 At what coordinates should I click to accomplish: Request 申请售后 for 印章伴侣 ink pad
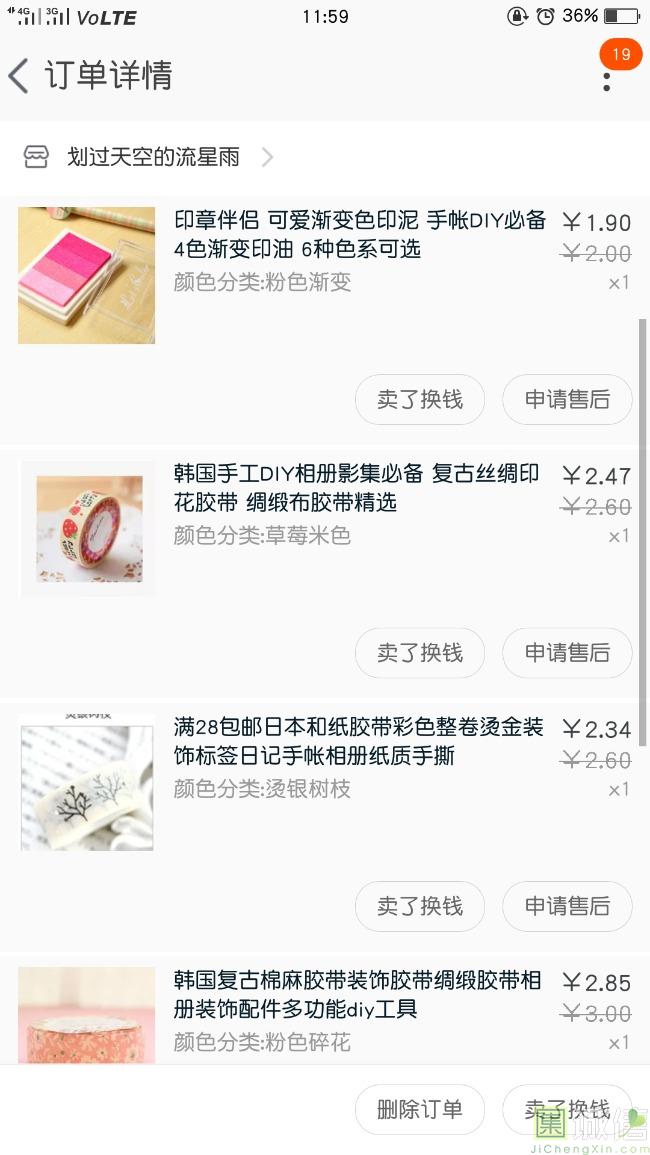(567, 400)
